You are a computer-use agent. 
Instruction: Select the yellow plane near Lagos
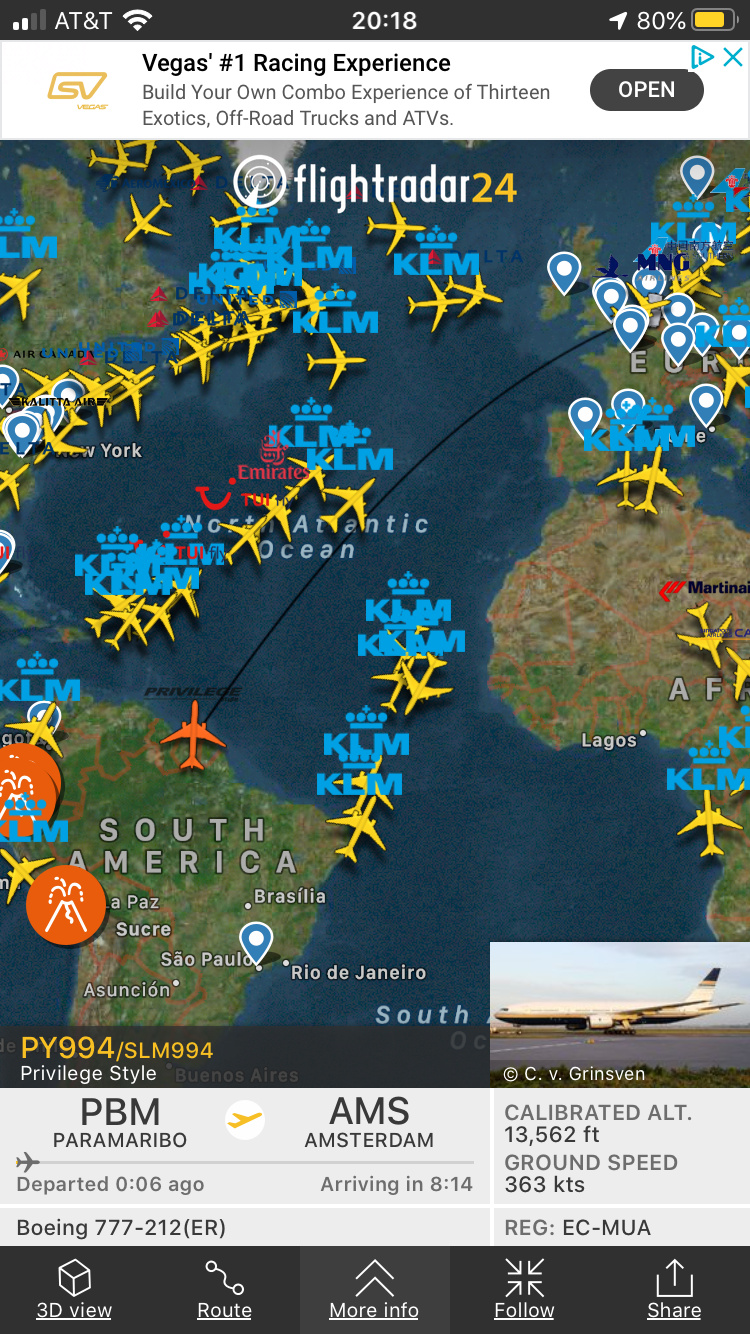click(x=709, y=820)
